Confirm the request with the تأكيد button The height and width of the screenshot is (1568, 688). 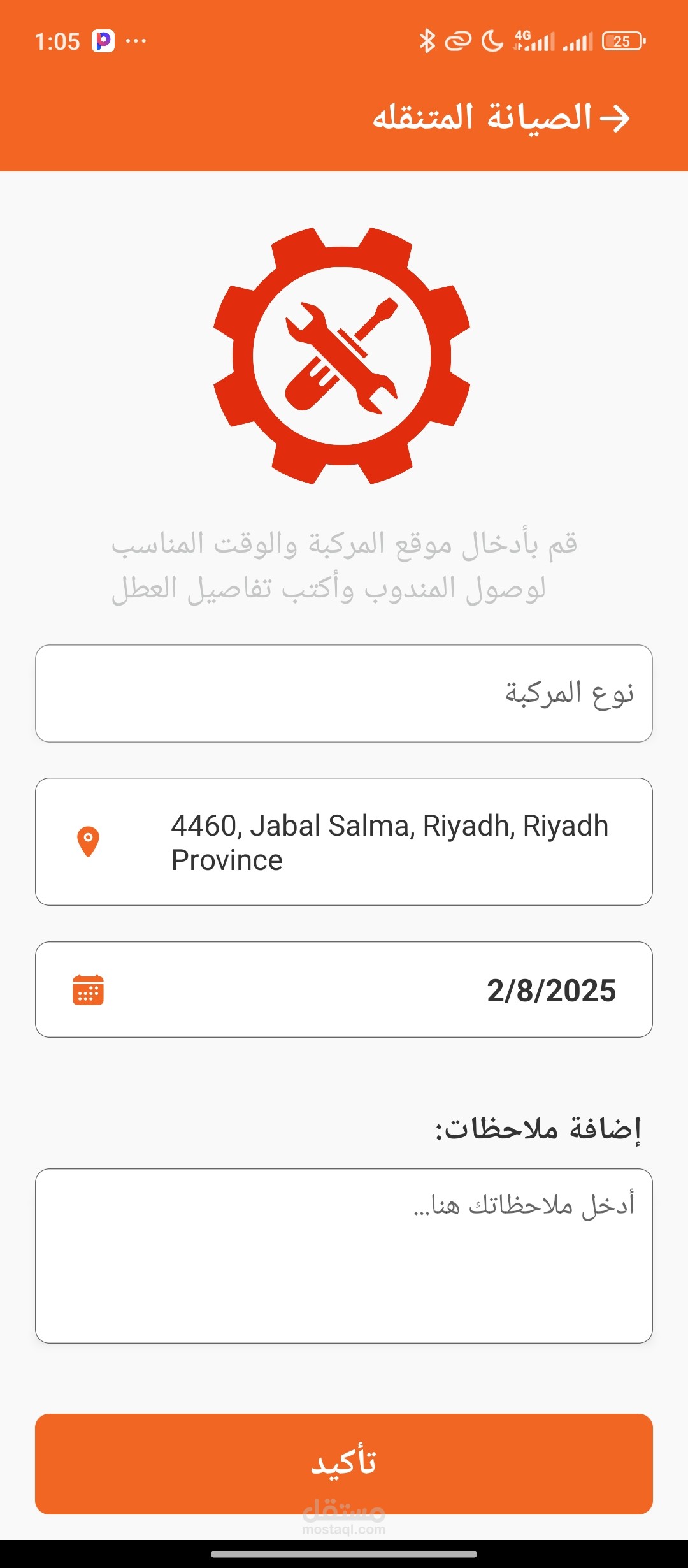point(344,1463)
